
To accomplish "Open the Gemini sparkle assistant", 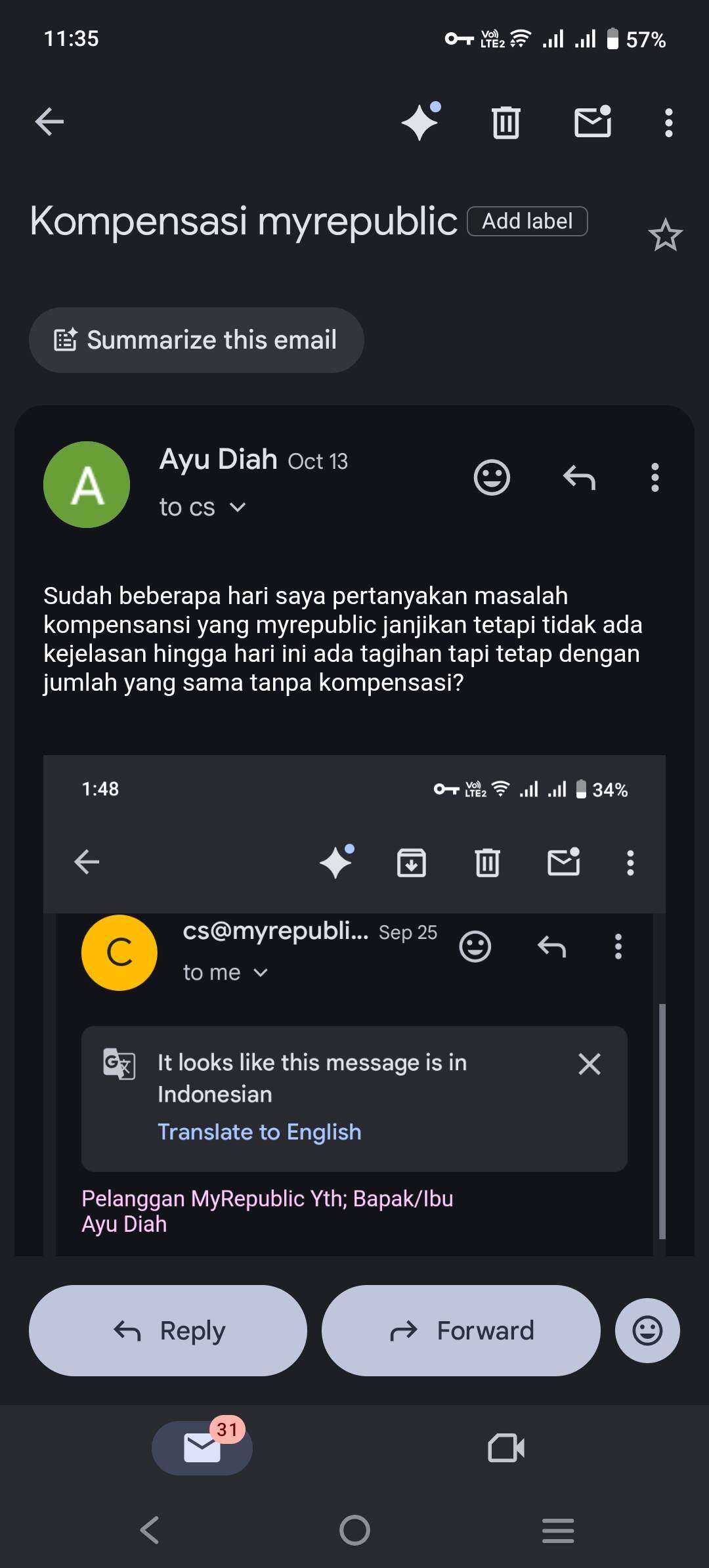I will [420, 122].
